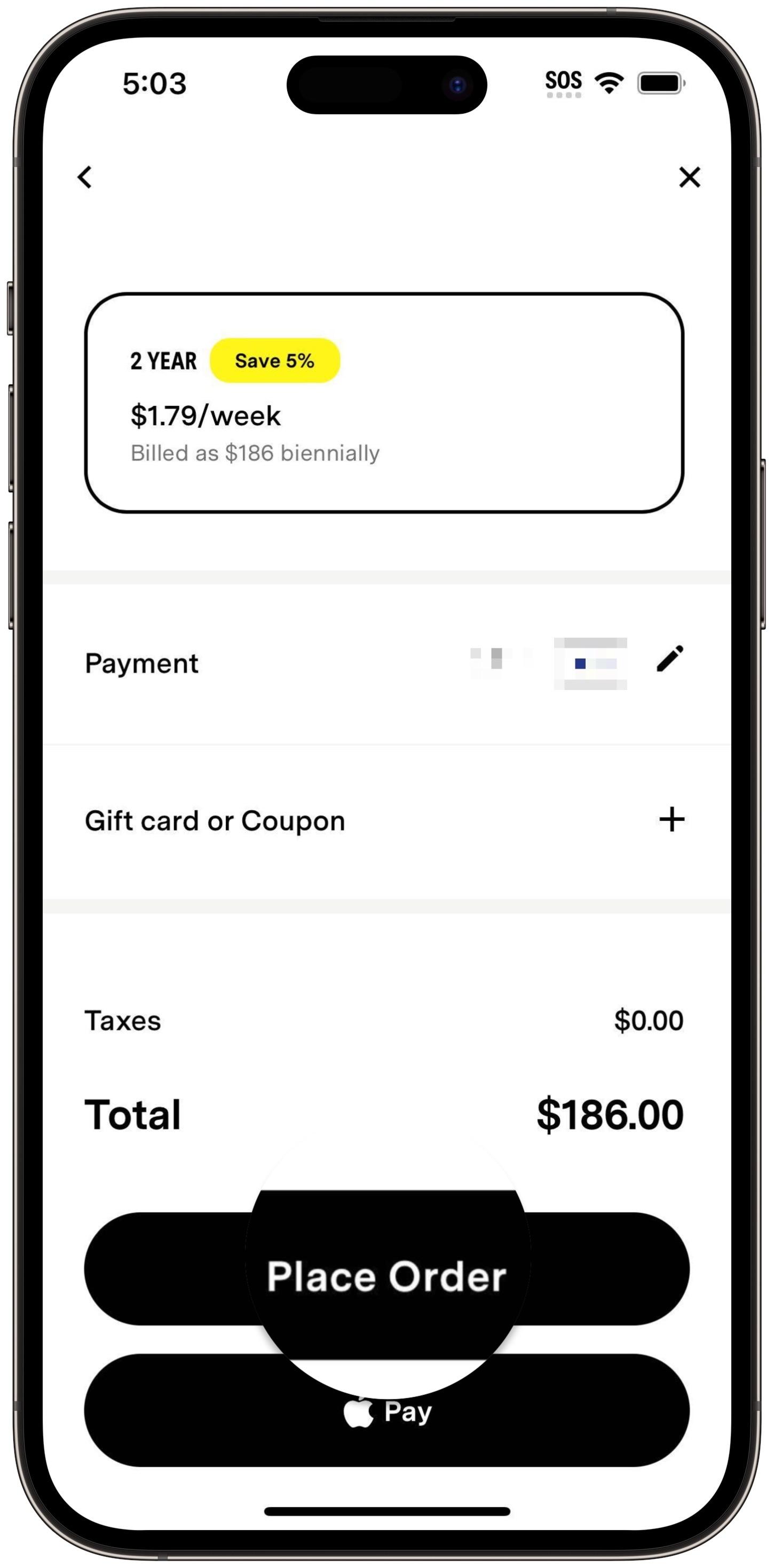774x1568 pixels.
Task: Tap Place Order button
Action: point(386,1276)
